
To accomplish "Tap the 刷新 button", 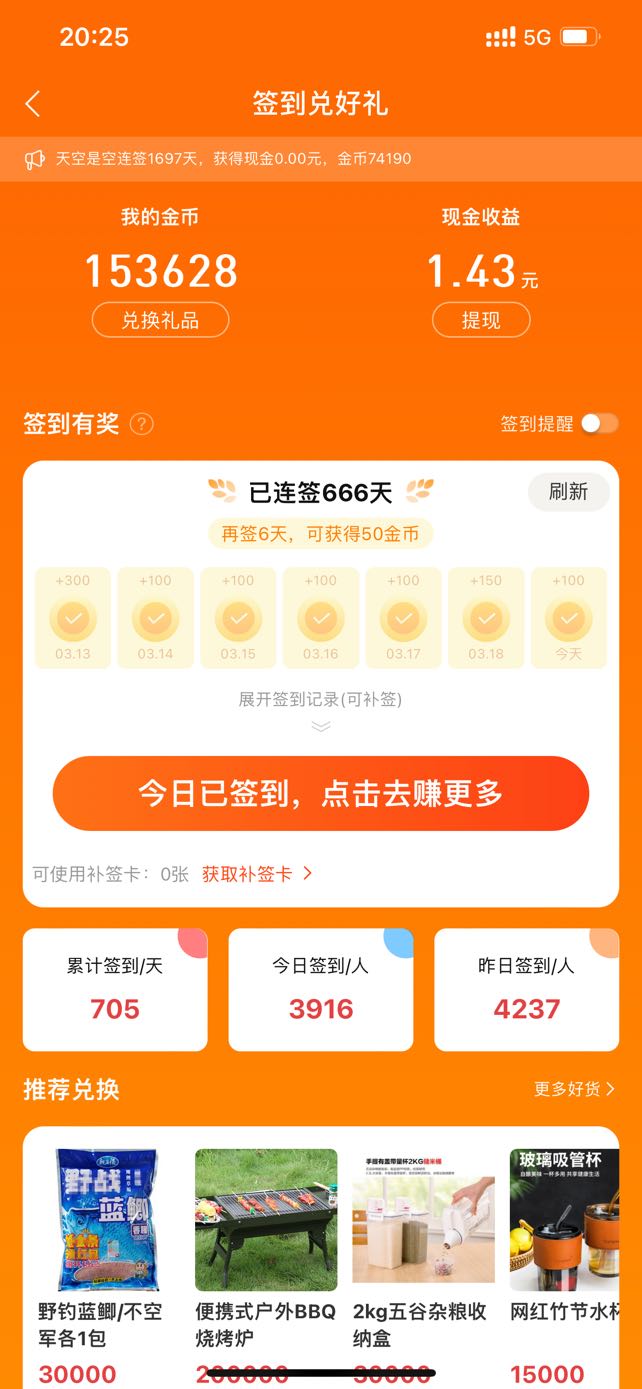I will [569, 491].
